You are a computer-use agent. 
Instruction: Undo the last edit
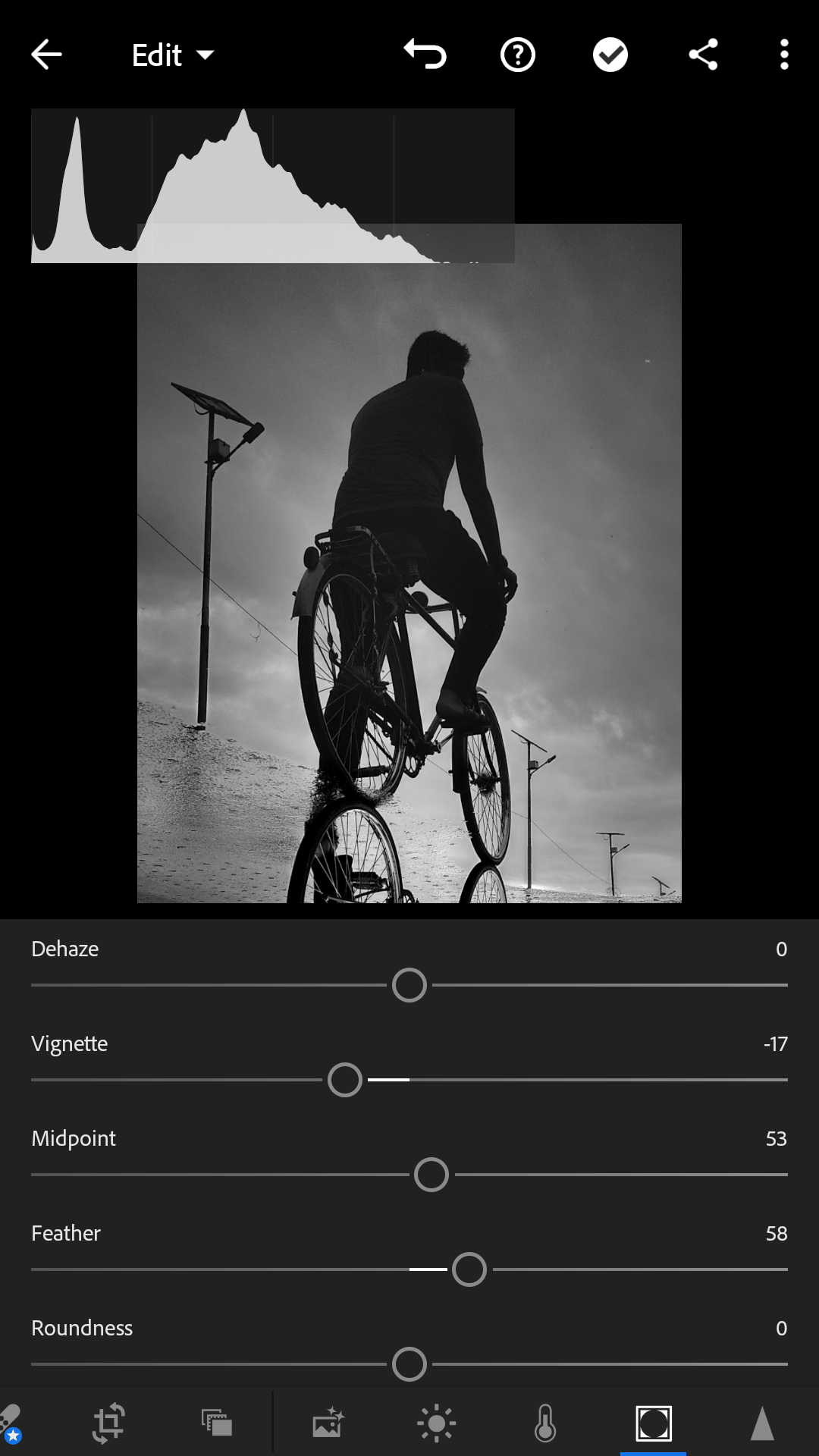click(x=425, y=55)
